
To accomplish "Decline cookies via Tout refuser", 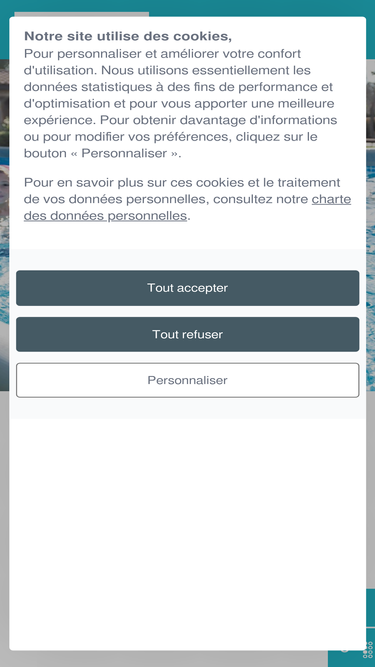I will click(x=188, y=334).
